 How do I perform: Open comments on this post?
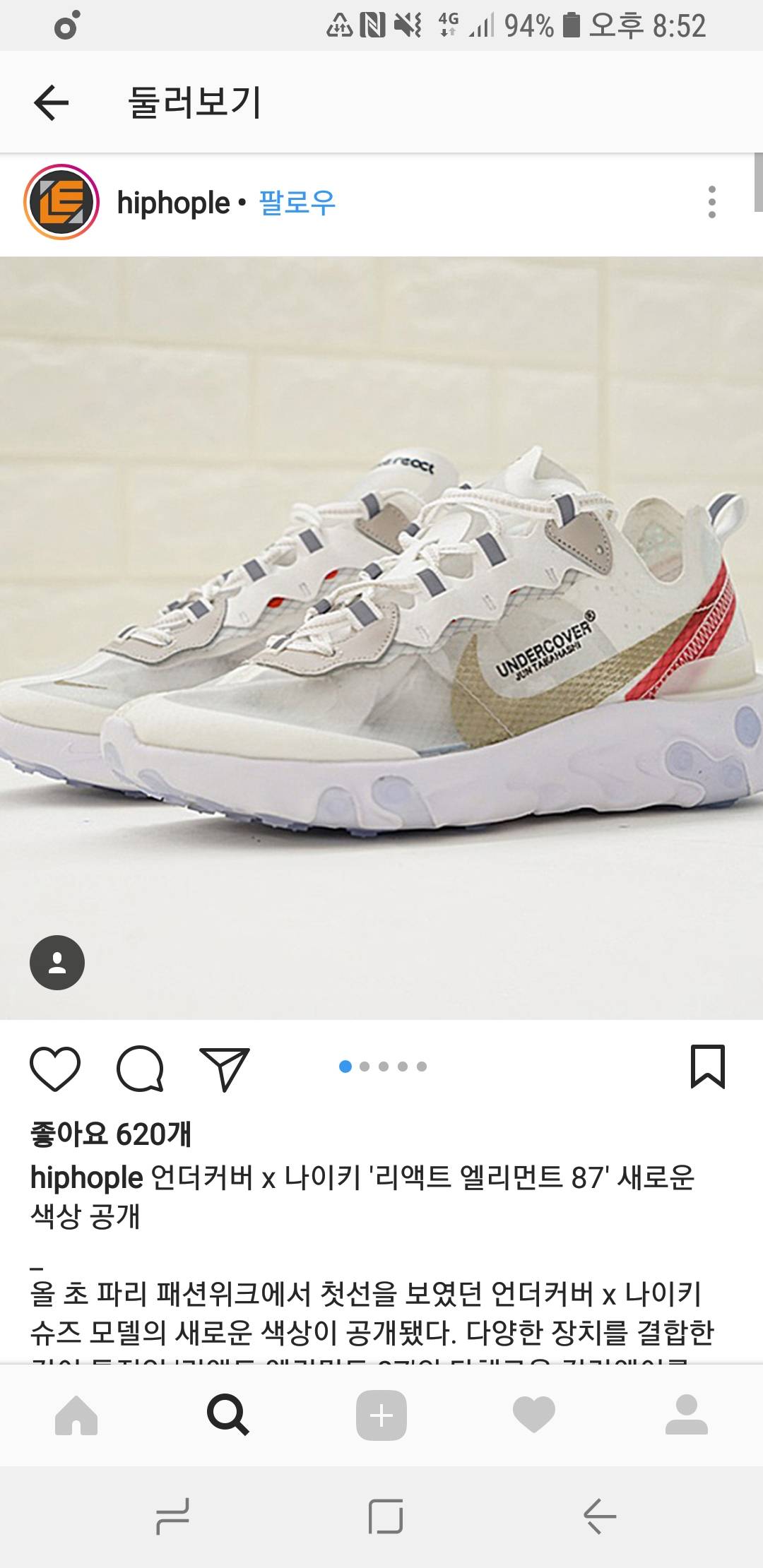click(140, 1068)
